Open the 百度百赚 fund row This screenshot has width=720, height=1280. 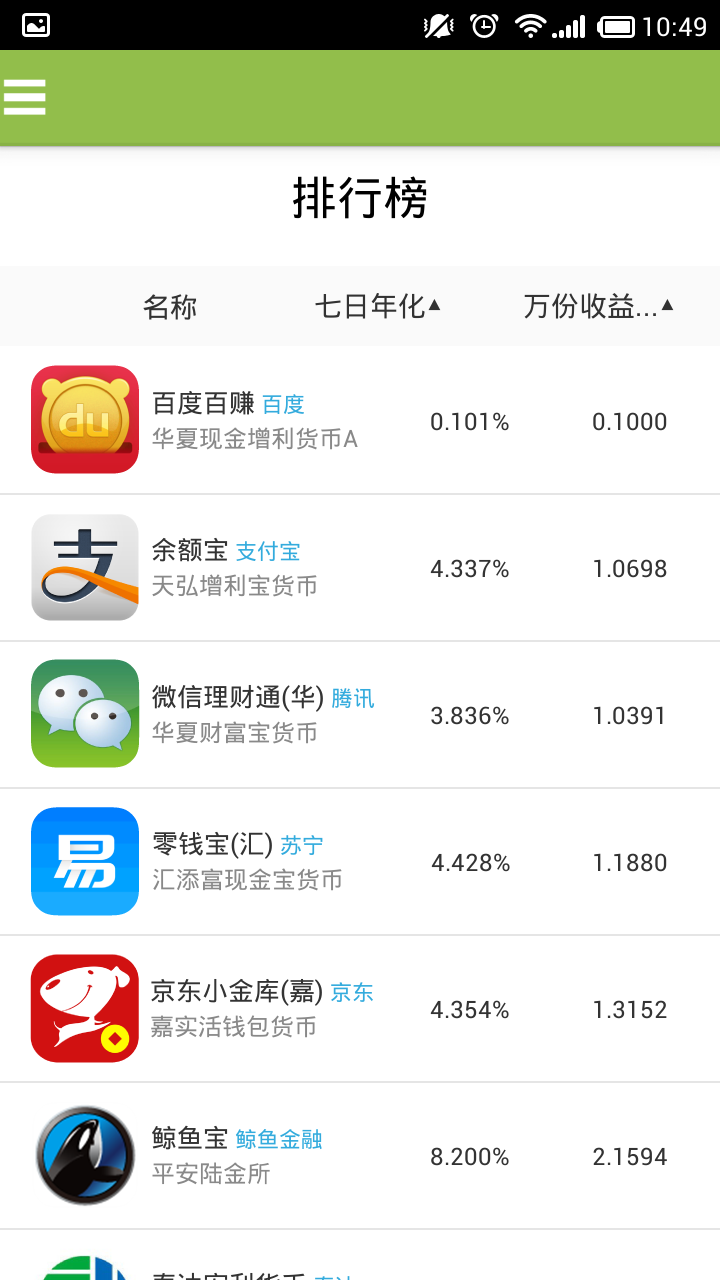360,420
